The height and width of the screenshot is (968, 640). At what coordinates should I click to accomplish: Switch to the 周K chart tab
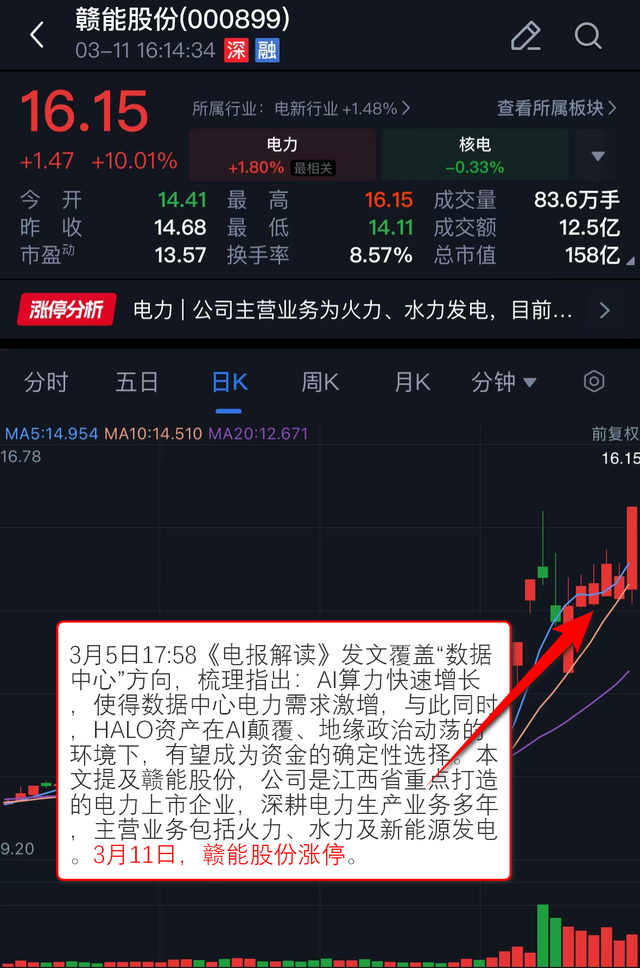click(320, 382)
